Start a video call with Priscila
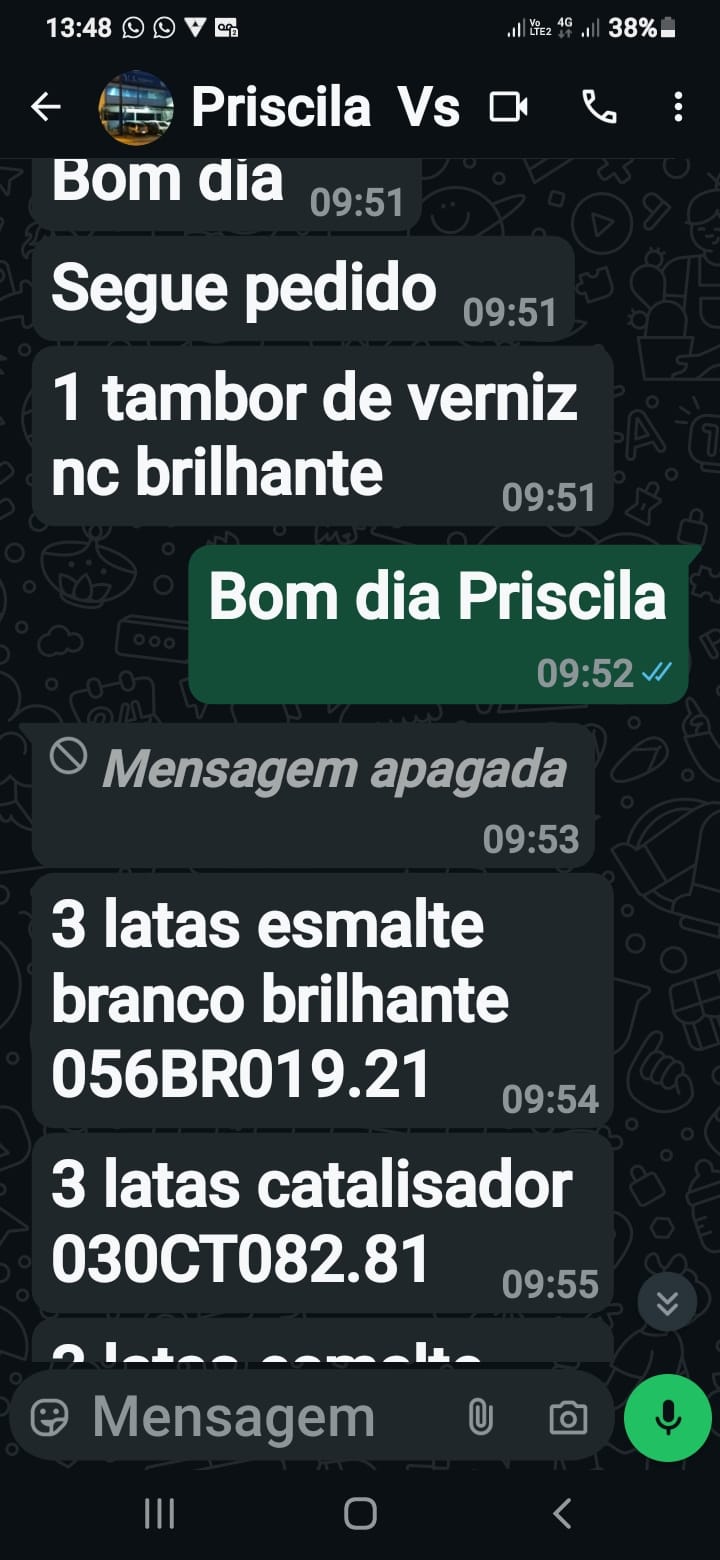Screen dimensions: 720x1560 (508, 107)
